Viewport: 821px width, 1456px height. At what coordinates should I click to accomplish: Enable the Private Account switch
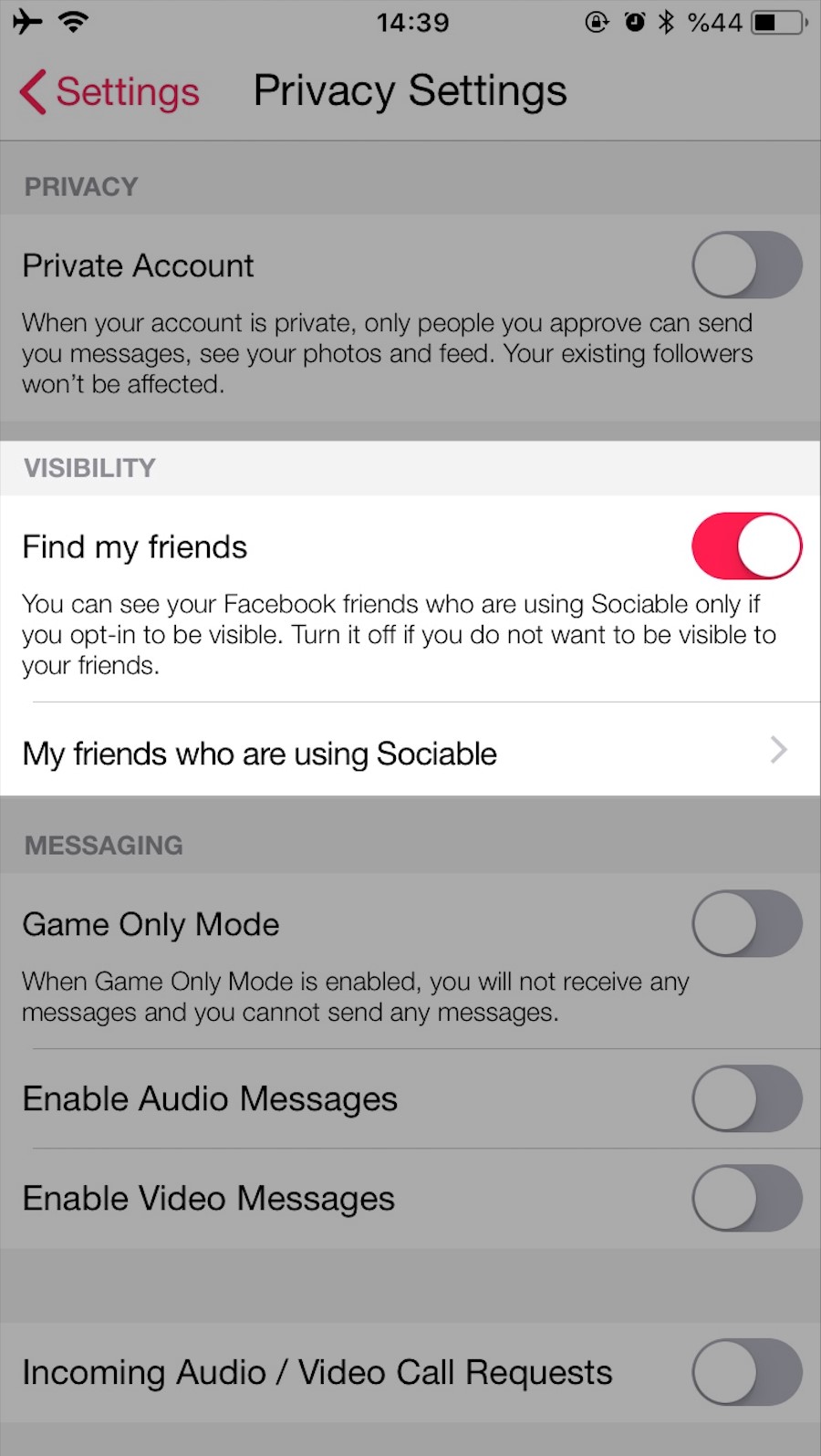(x=746, y=265)
